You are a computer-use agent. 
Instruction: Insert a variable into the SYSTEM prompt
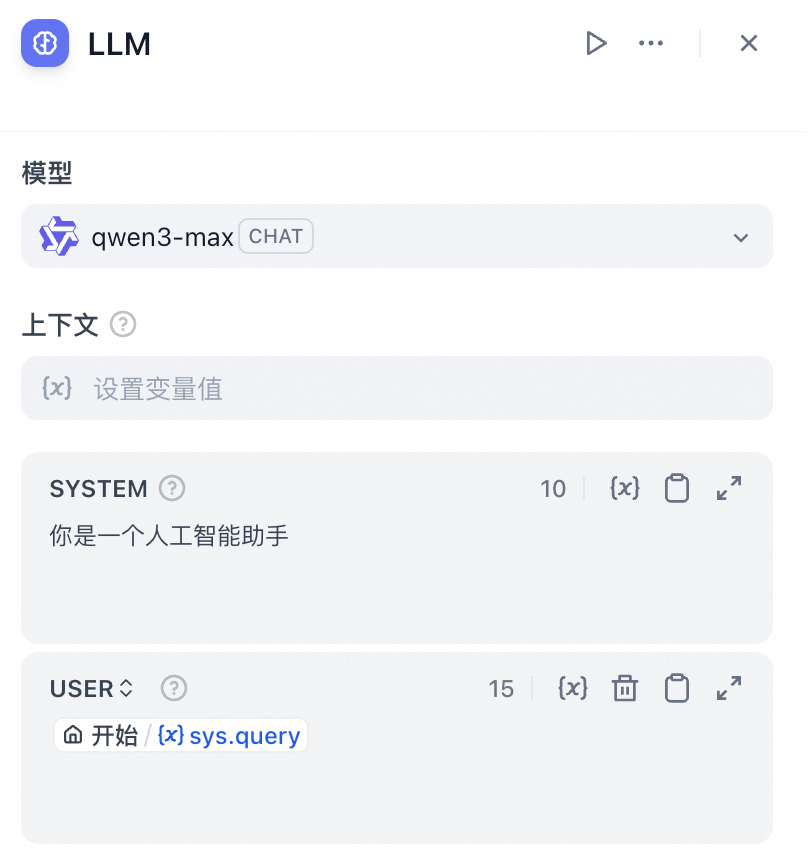click(x=624, y=488)
